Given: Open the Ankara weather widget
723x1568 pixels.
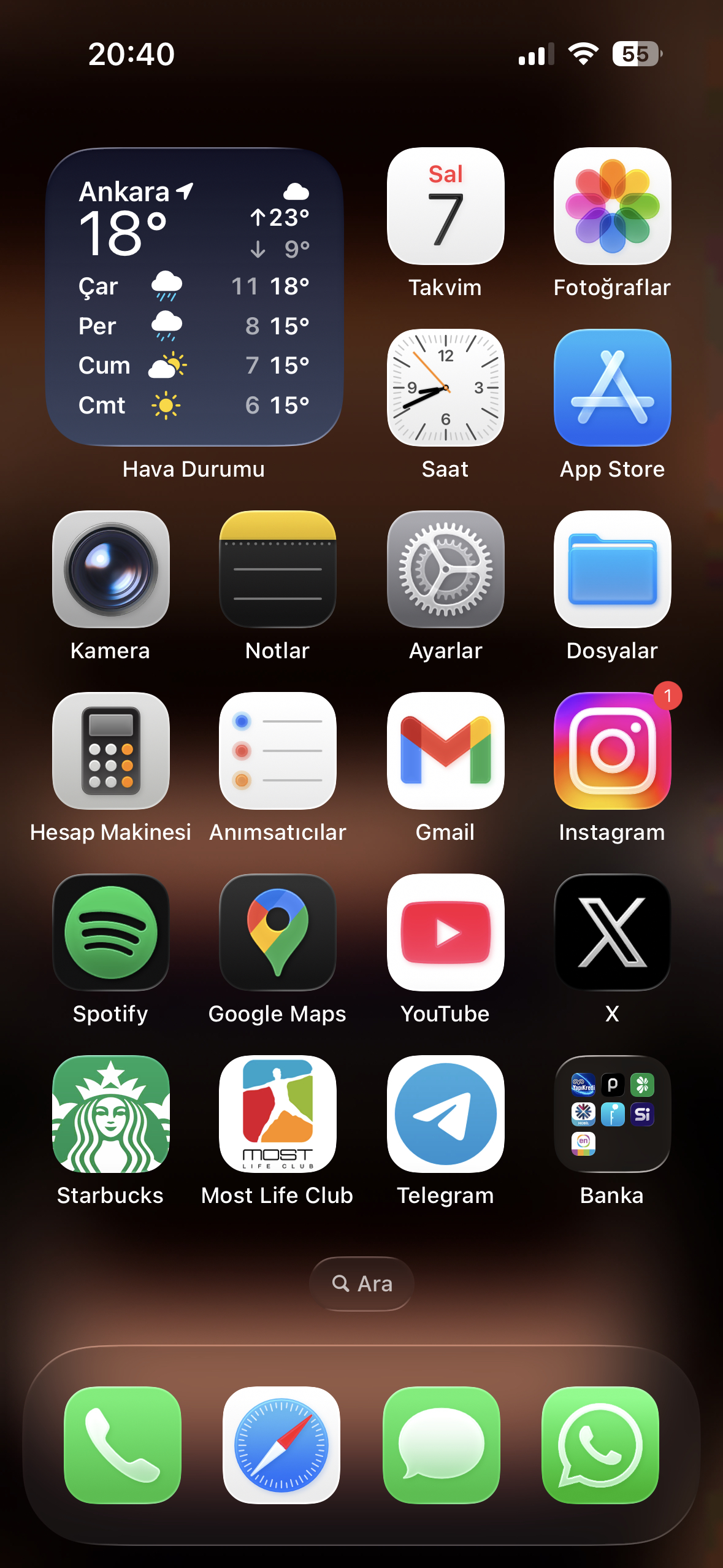Looking at the screenshot, I should point(194,297).
